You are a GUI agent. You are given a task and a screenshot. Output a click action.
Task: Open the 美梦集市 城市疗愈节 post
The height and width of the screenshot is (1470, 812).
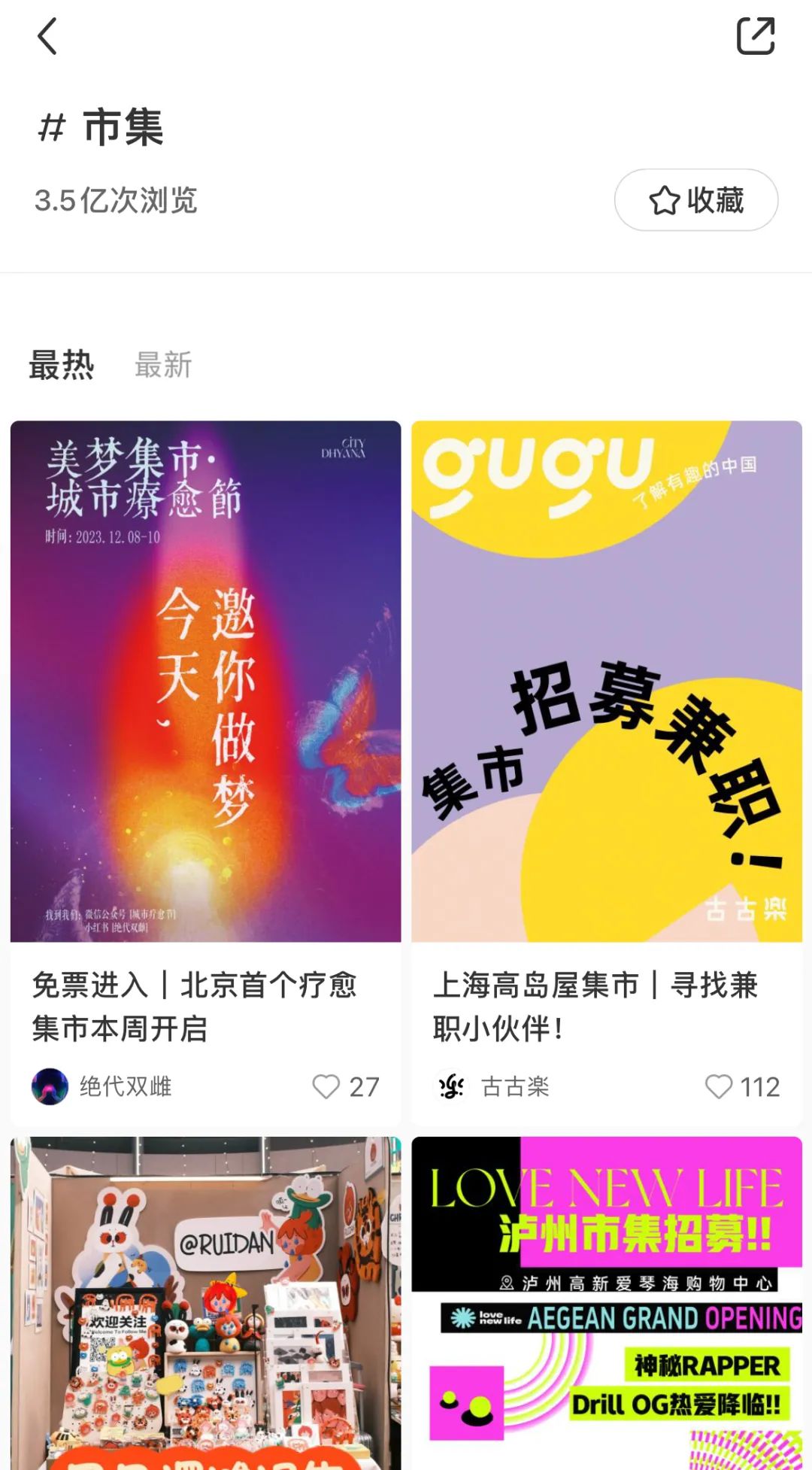(x=206, y=681)
